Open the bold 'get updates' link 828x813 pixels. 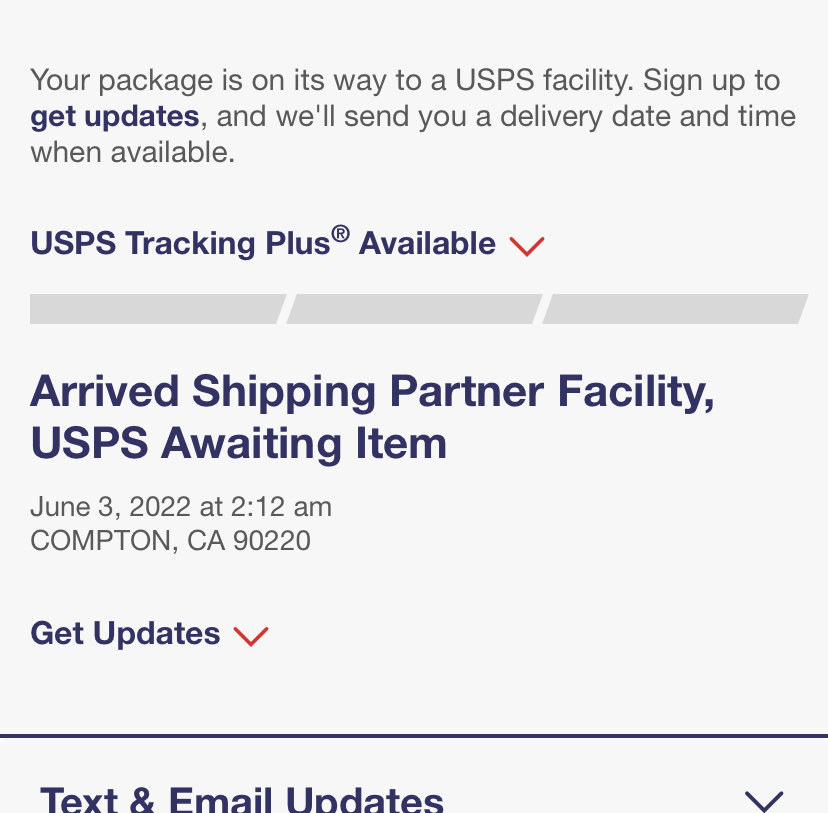click(115, 117)
